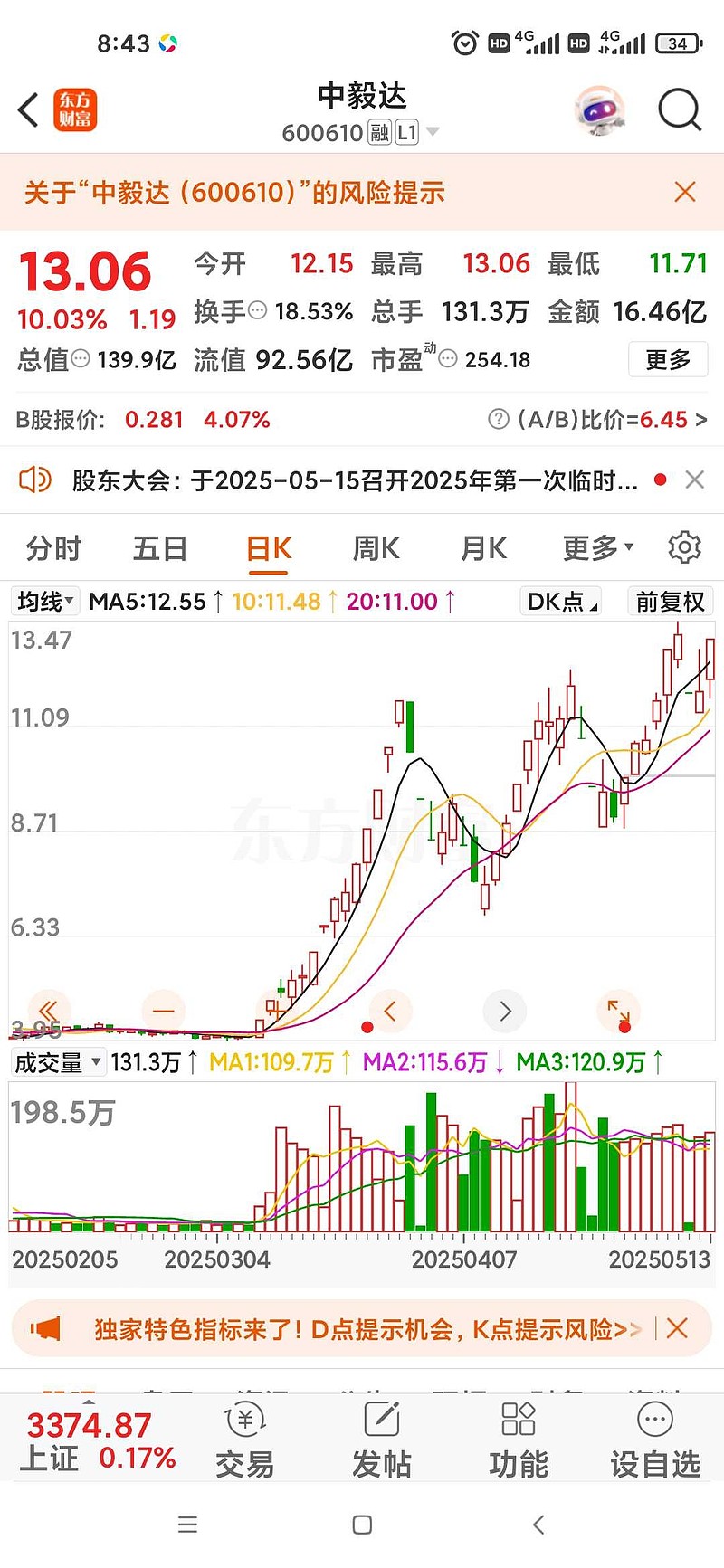Step chart backward with the left arrow control
Screen dimensions: 724x1568
pos(389,1011)
